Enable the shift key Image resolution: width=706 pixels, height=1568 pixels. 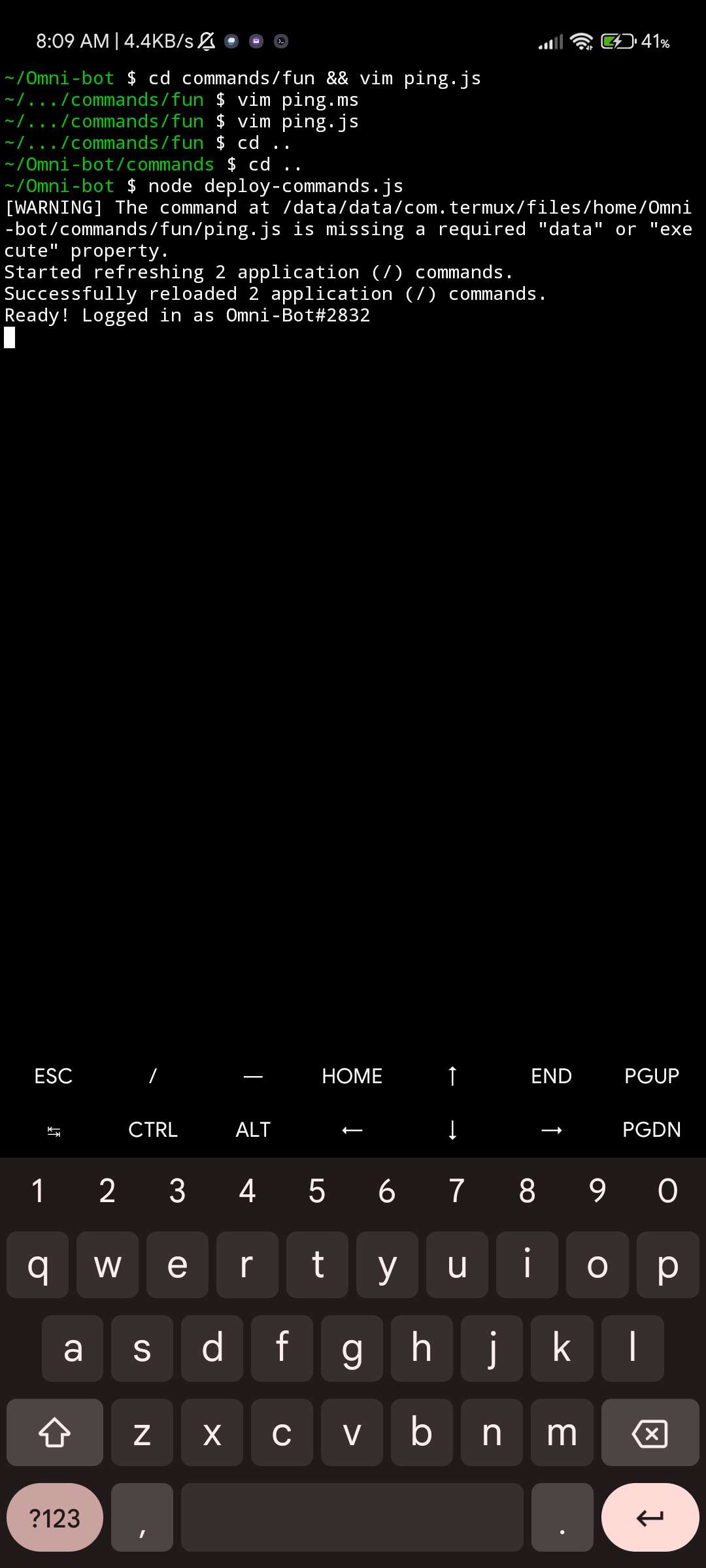(x=55, y=1434)
